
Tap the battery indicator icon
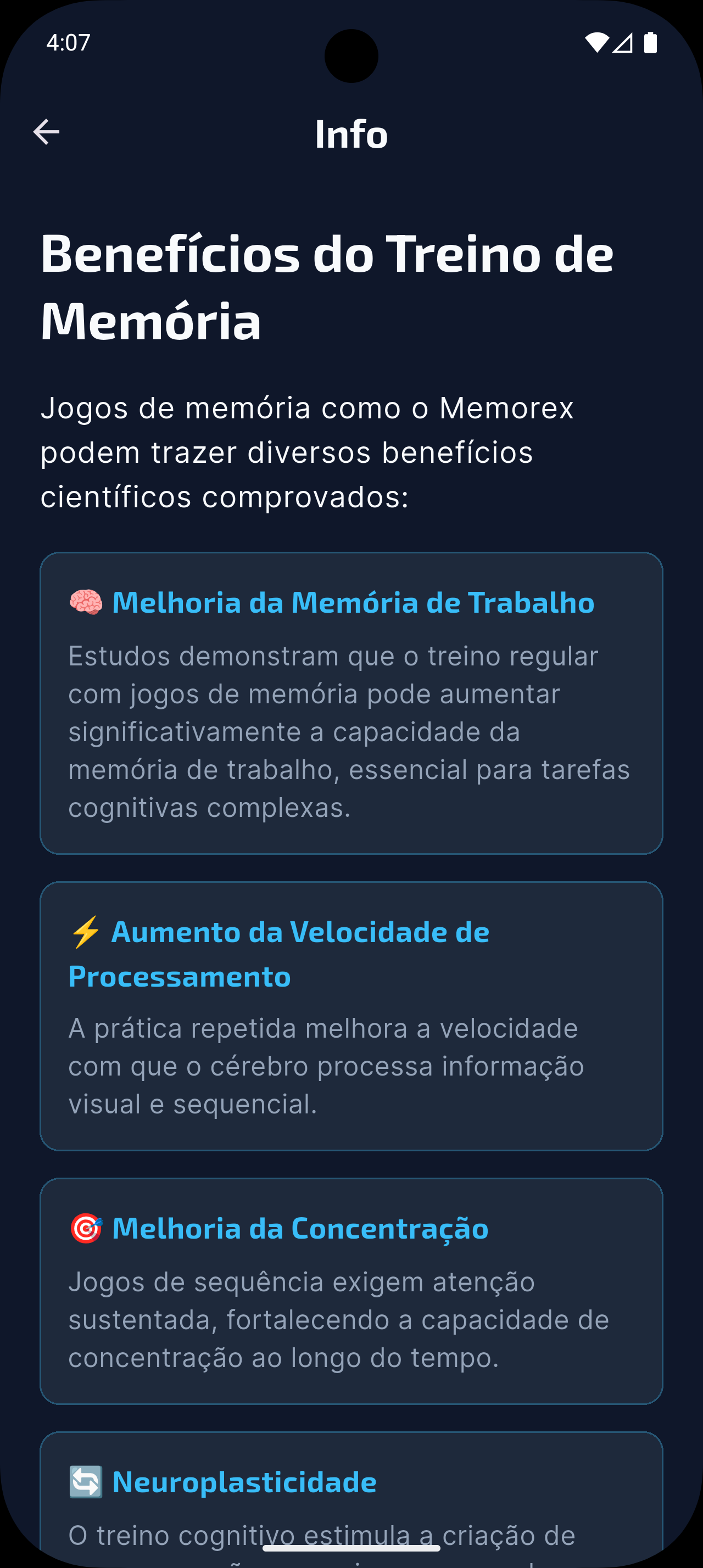650,43
